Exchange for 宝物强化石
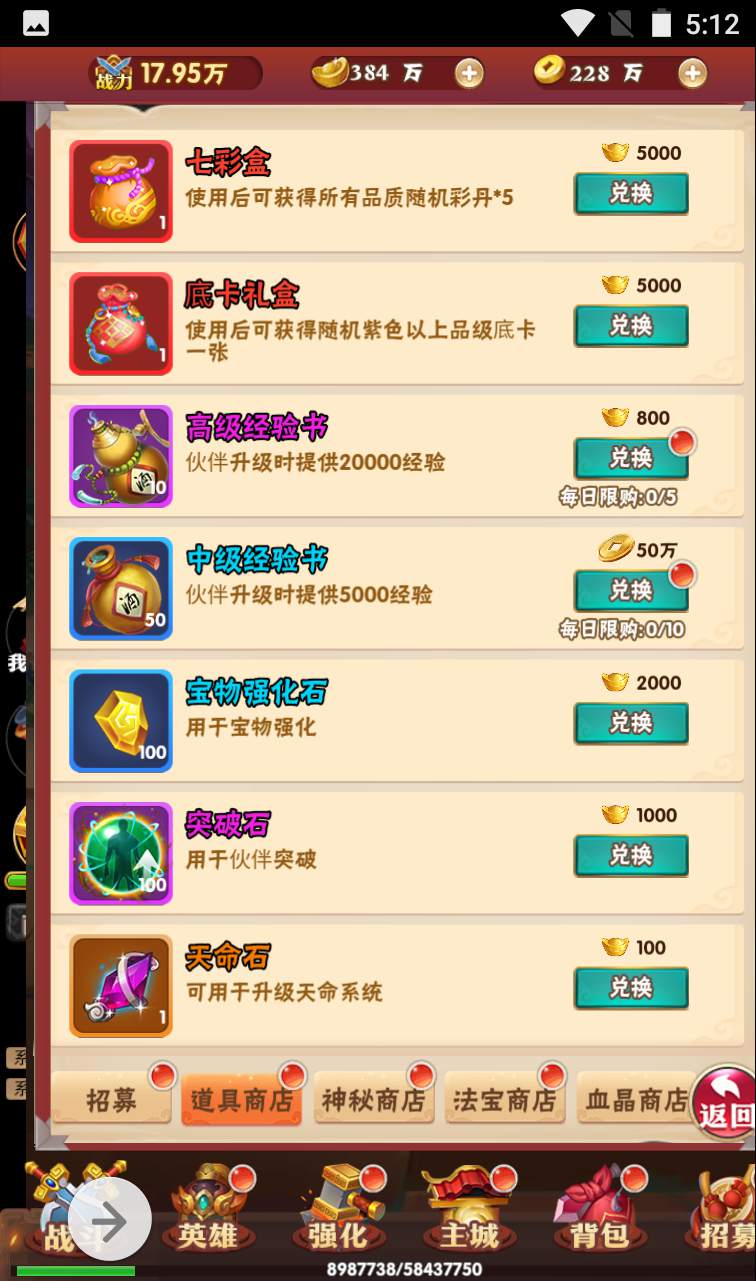Image resolution: width=756 pixels, height=1281 pixels. [631, 723]
